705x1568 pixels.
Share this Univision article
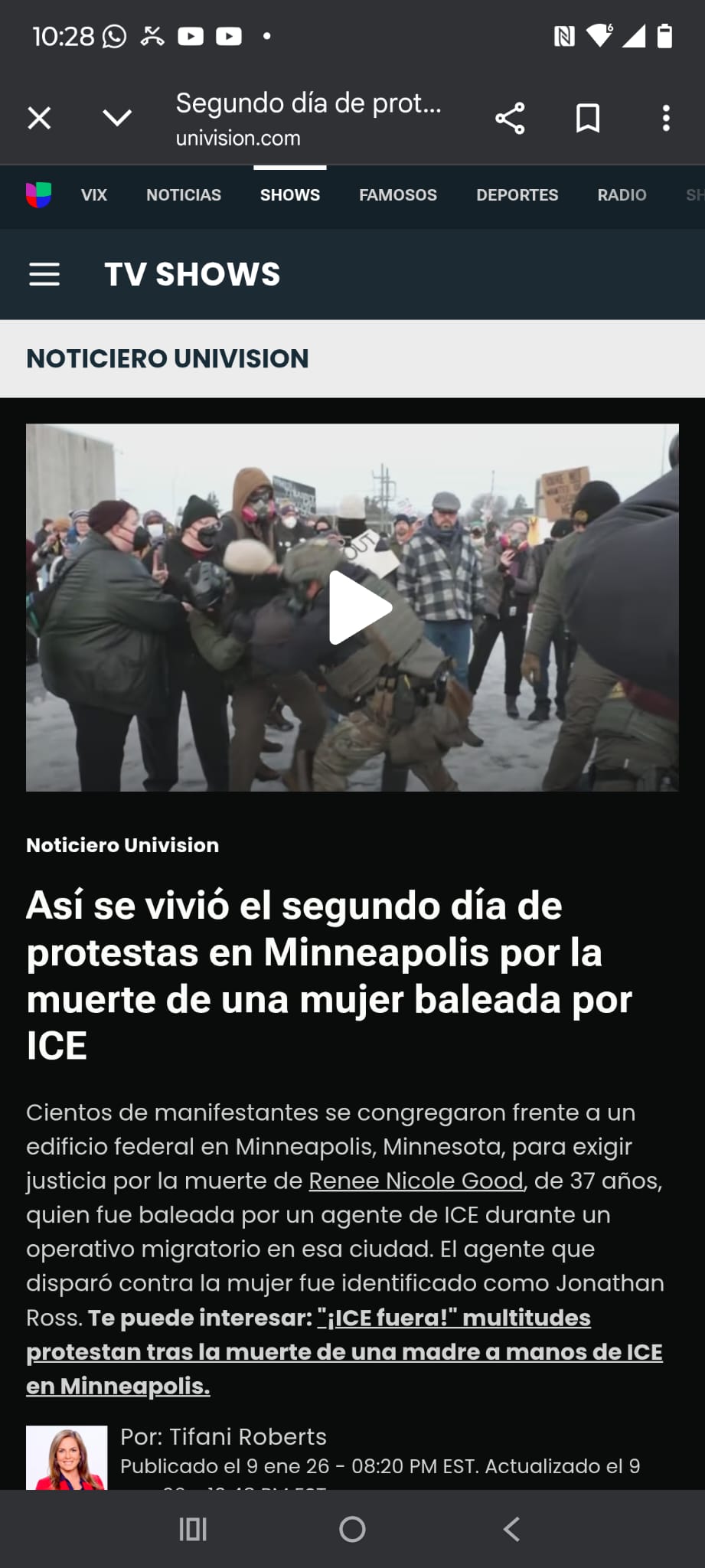[510, 118]
